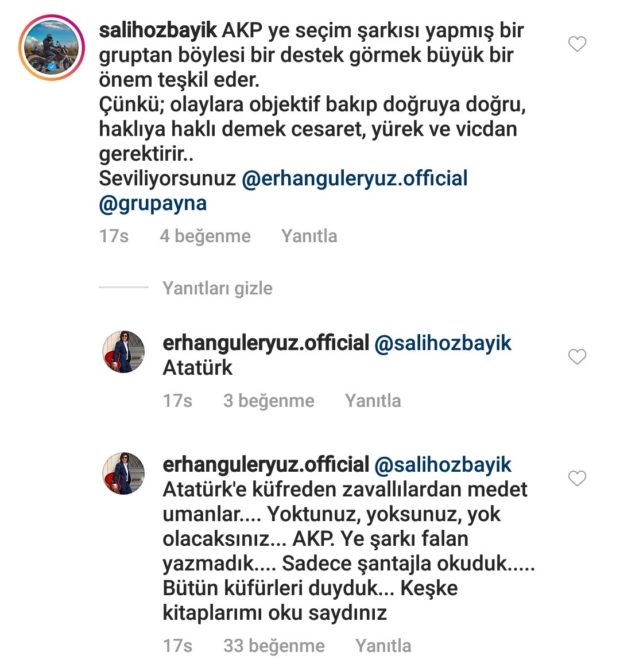This screenshot has height=660, width=620.
Task: View the 4 likes on salihozbayik's comment
Action: point(205,237)
